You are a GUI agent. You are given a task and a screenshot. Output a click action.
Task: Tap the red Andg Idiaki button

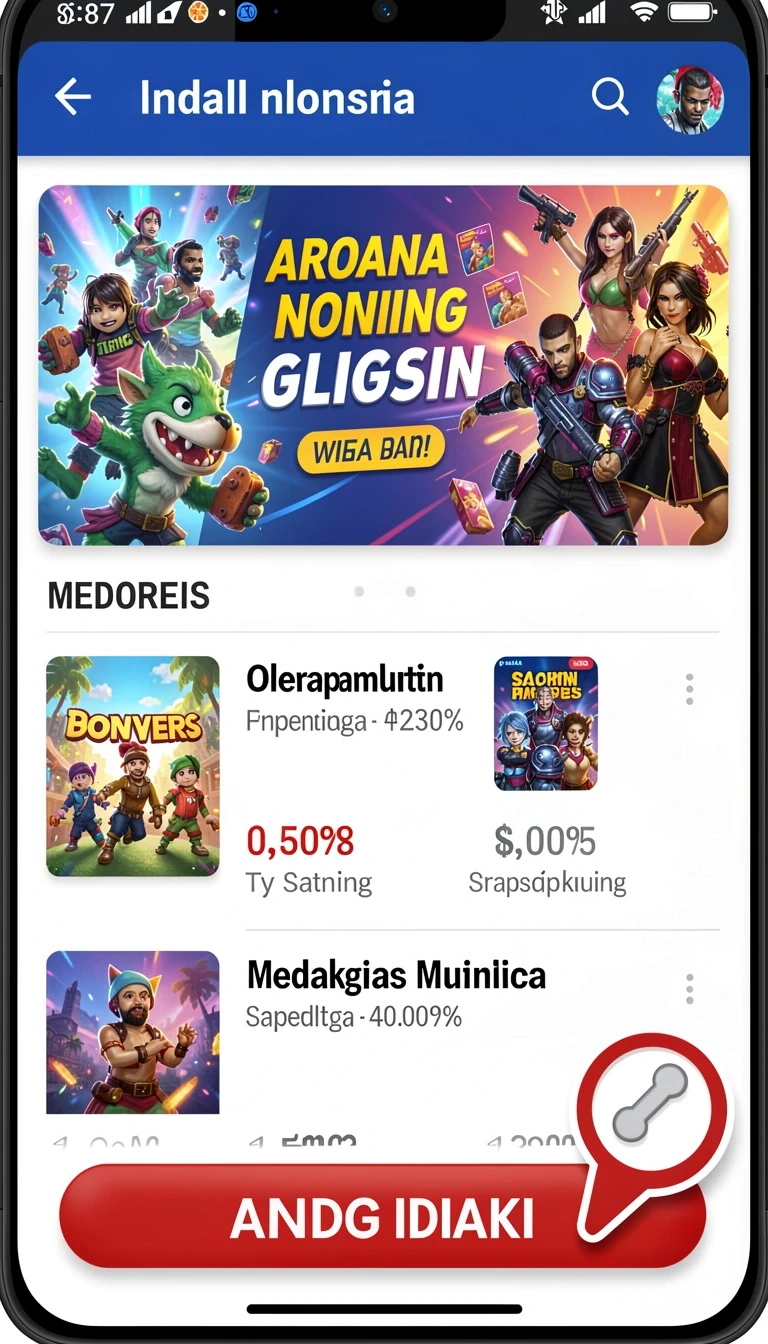(383, 1218)
